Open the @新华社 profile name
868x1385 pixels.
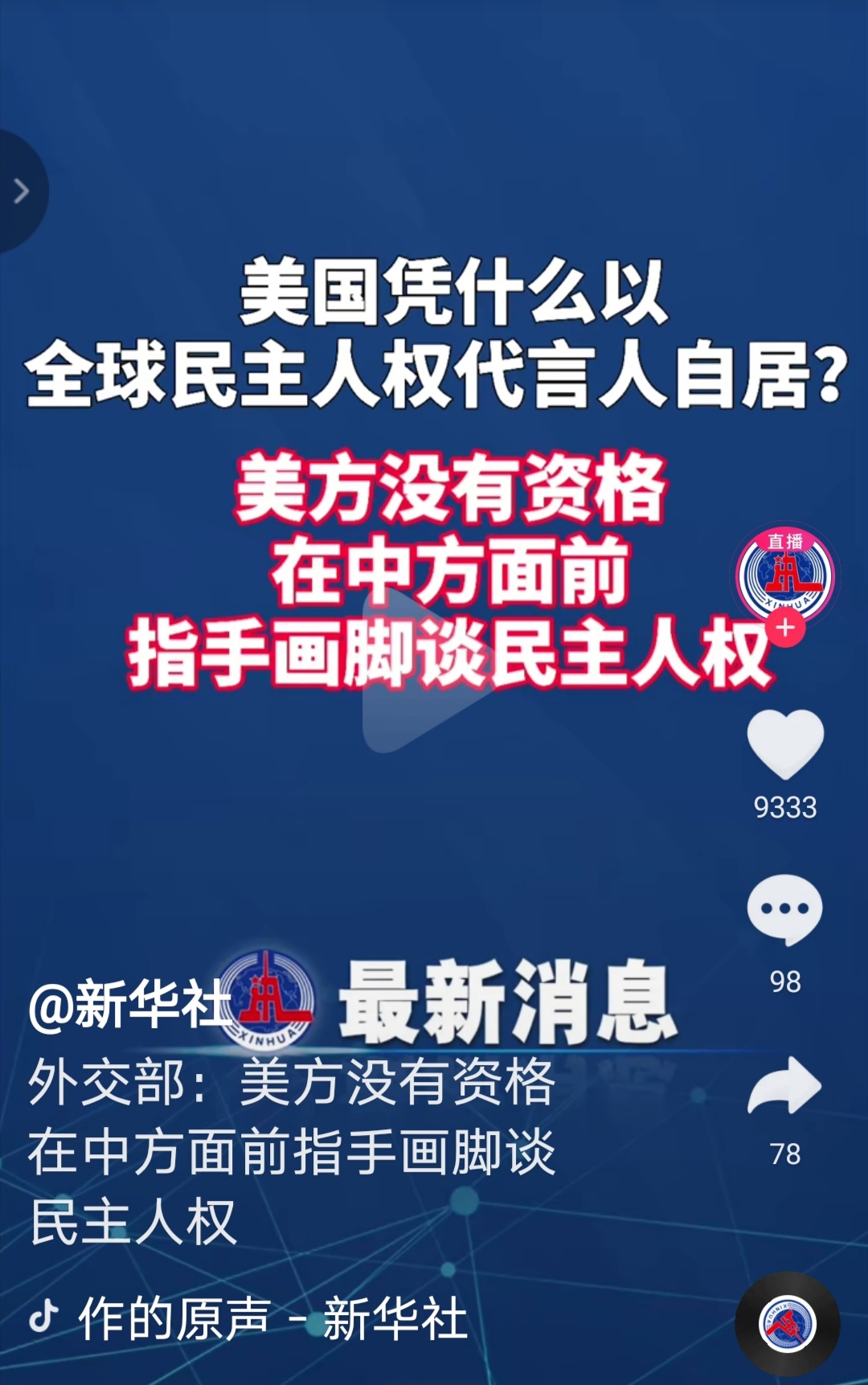click(x=129, y=1005)
